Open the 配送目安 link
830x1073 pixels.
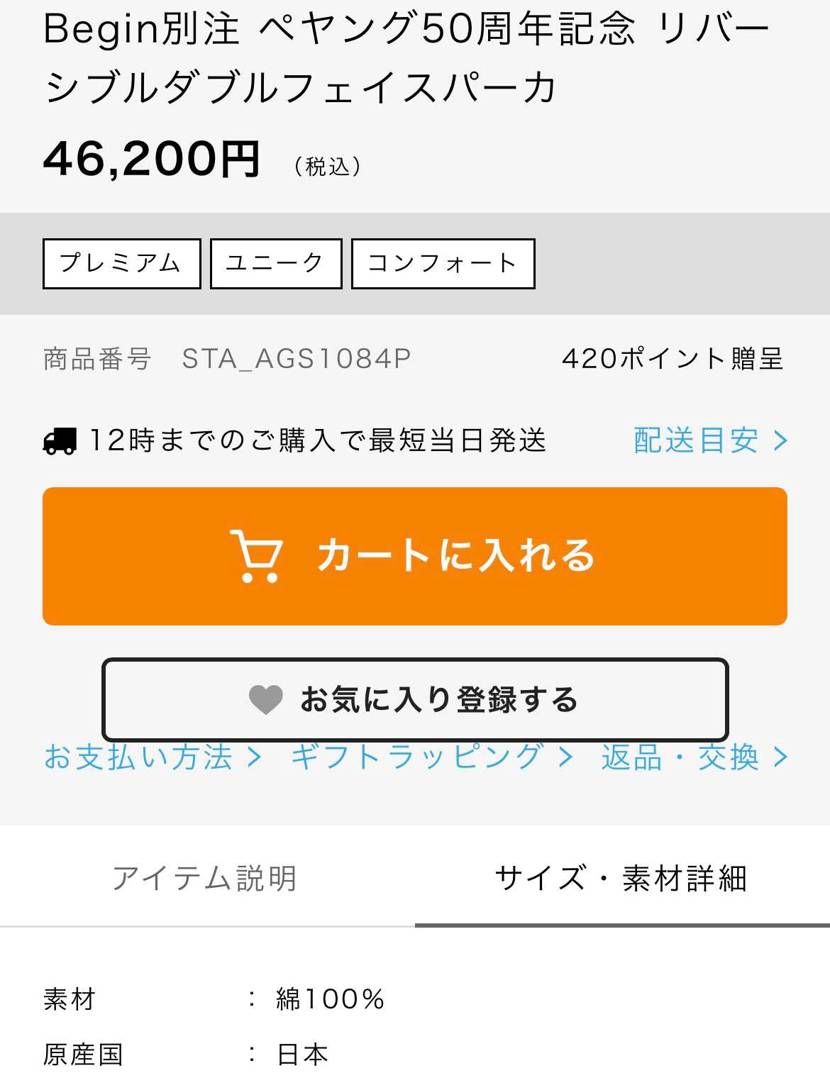pyautogui.click(x=695, y=440)
